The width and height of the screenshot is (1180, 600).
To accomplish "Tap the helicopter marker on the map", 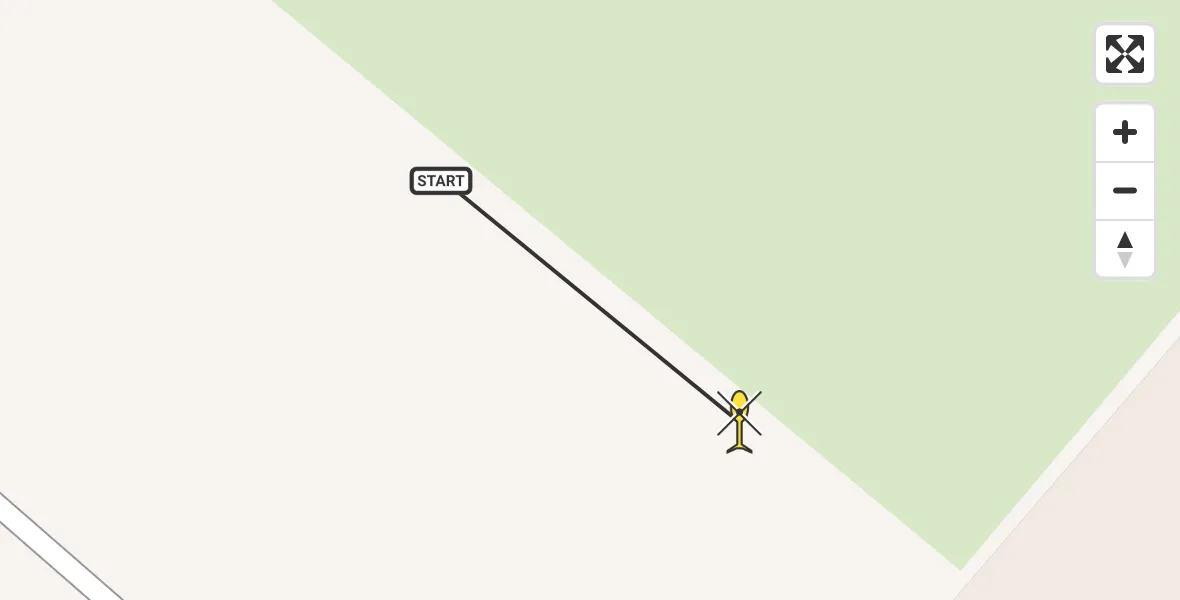I will click(739, 420).
